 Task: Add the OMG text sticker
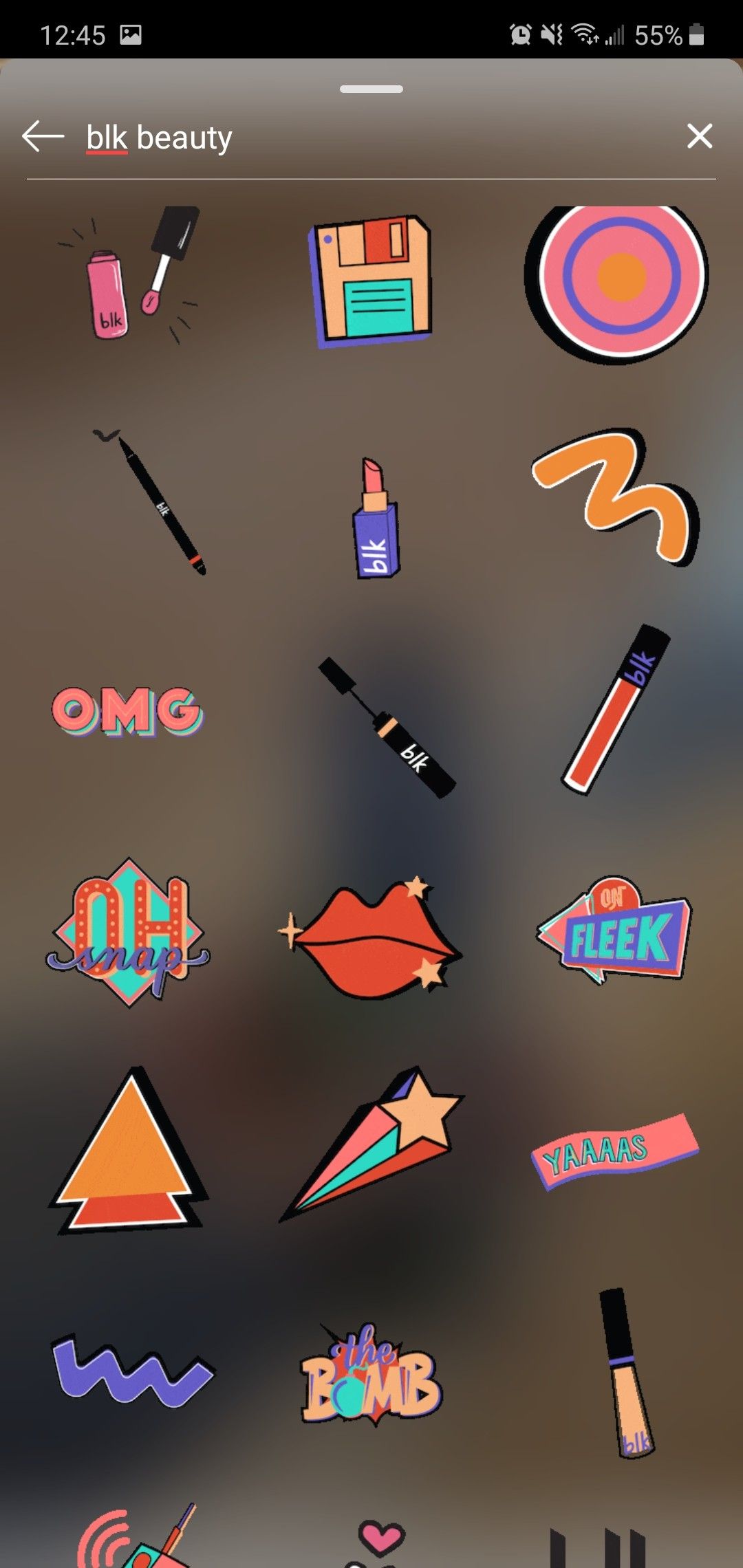pyautogui.click(x=127, y=711)
